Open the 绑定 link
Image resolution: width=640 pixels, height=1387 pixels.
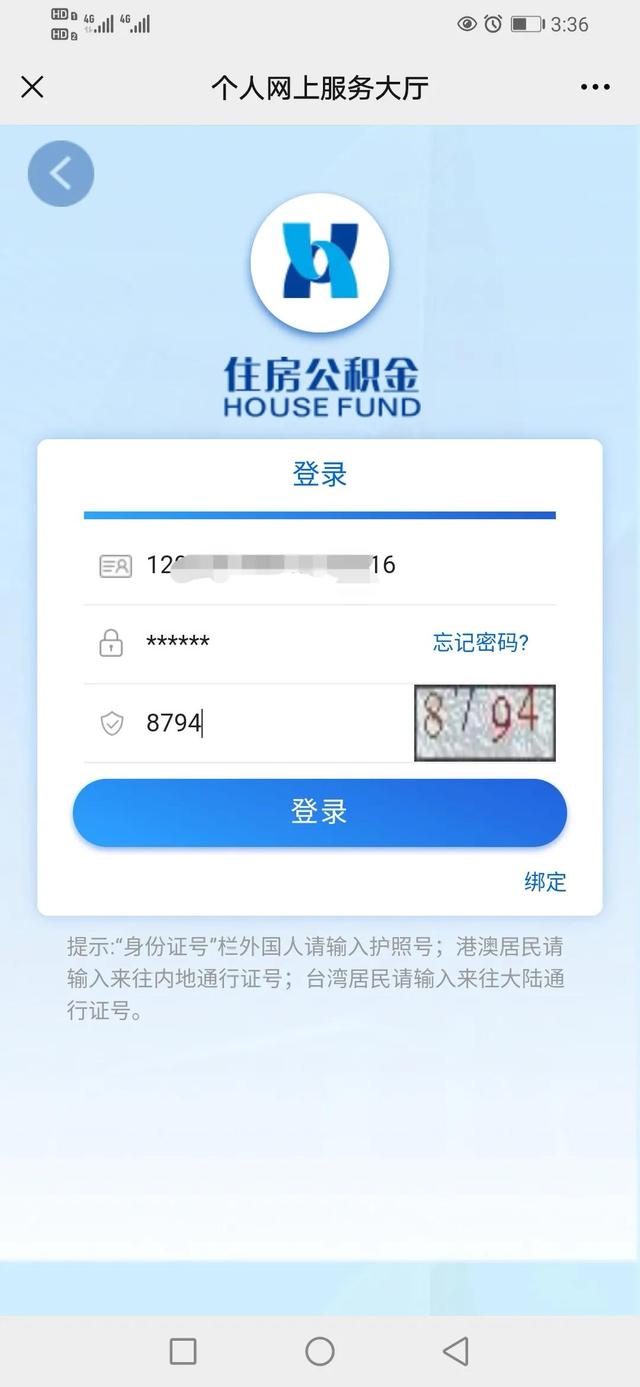(x=545, y=881)
